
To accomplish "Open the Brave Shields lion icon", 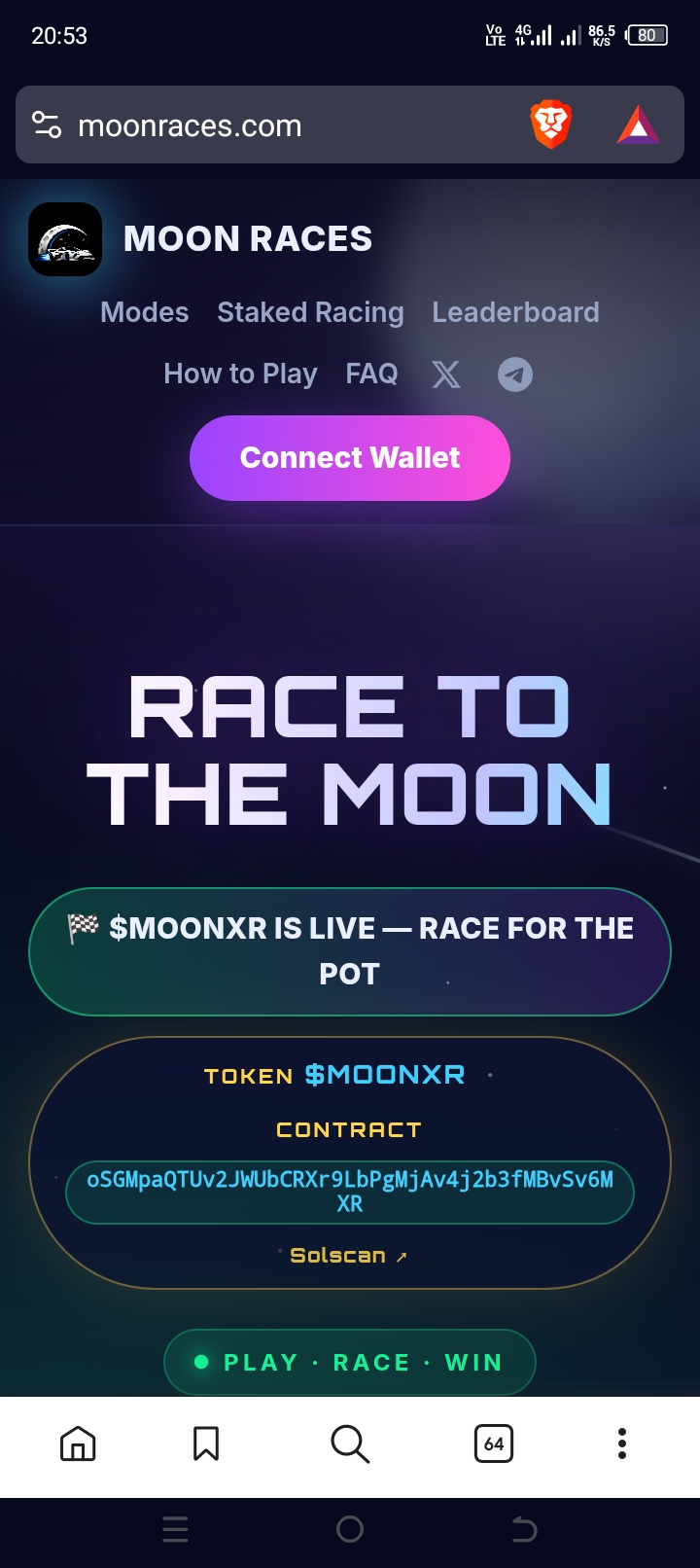I will (x=550, y=125).
